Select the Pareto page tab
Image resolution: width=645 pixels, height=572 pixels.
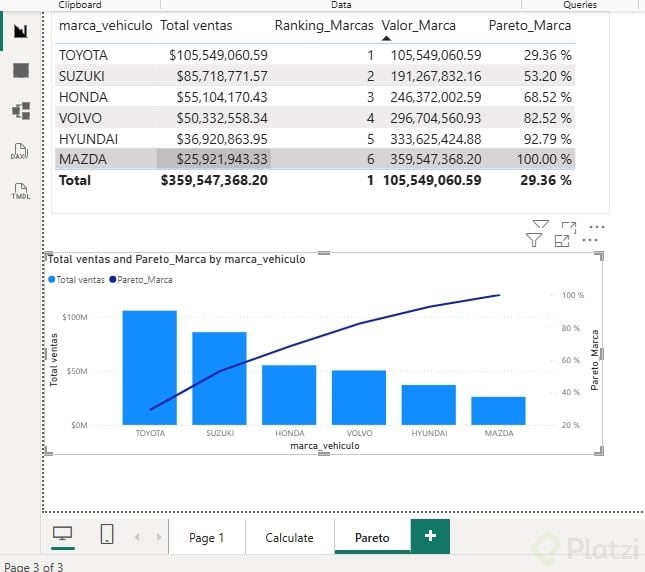372,537
